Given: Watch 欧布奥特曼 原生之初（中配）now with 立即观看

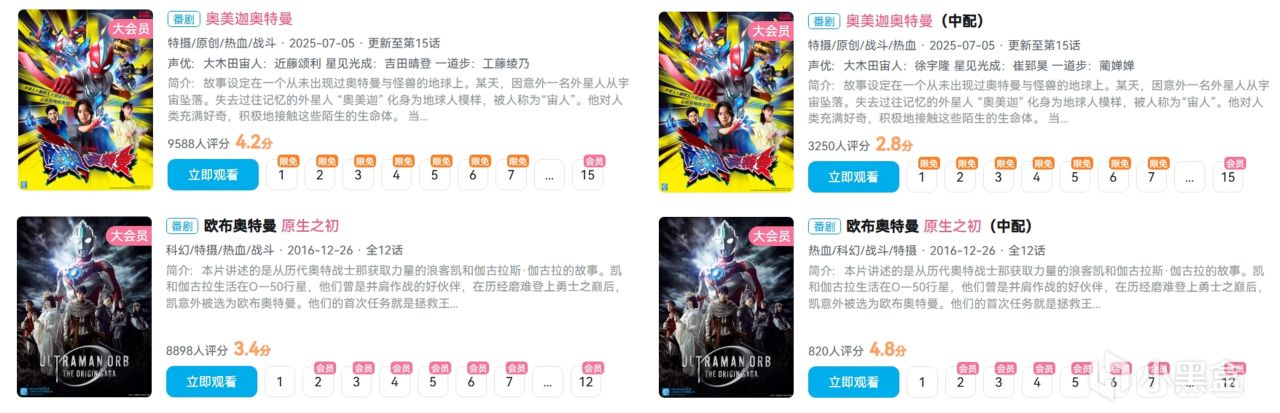Looking at the screenshot, I should (x=853, y=381).
